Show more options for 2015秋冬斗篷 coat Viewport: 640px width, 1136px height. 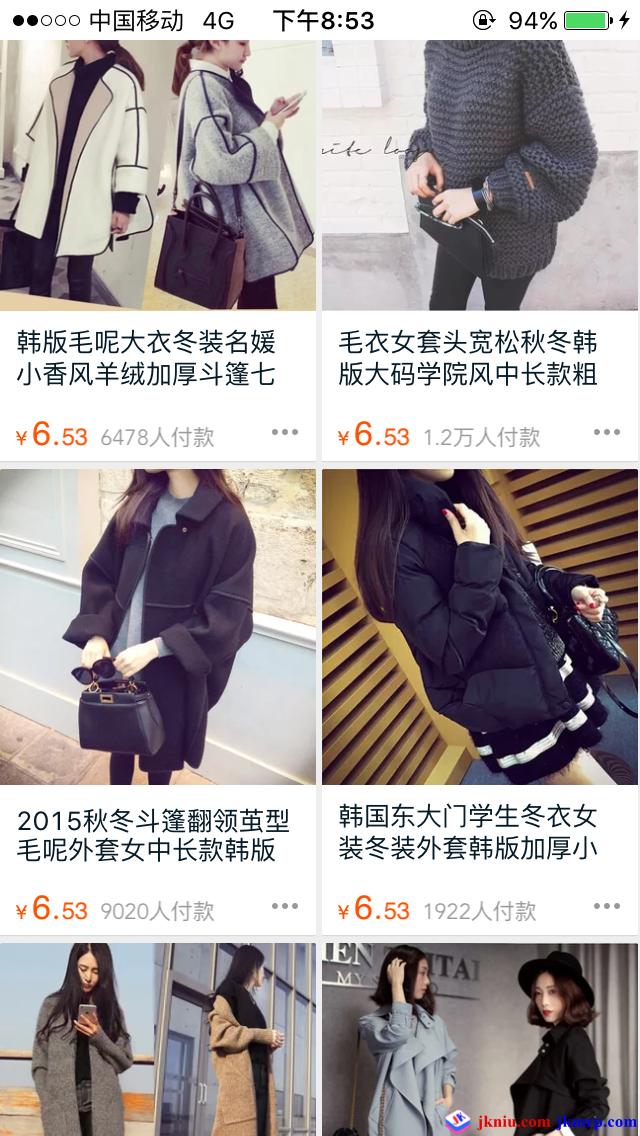click(x=285, y=906)
